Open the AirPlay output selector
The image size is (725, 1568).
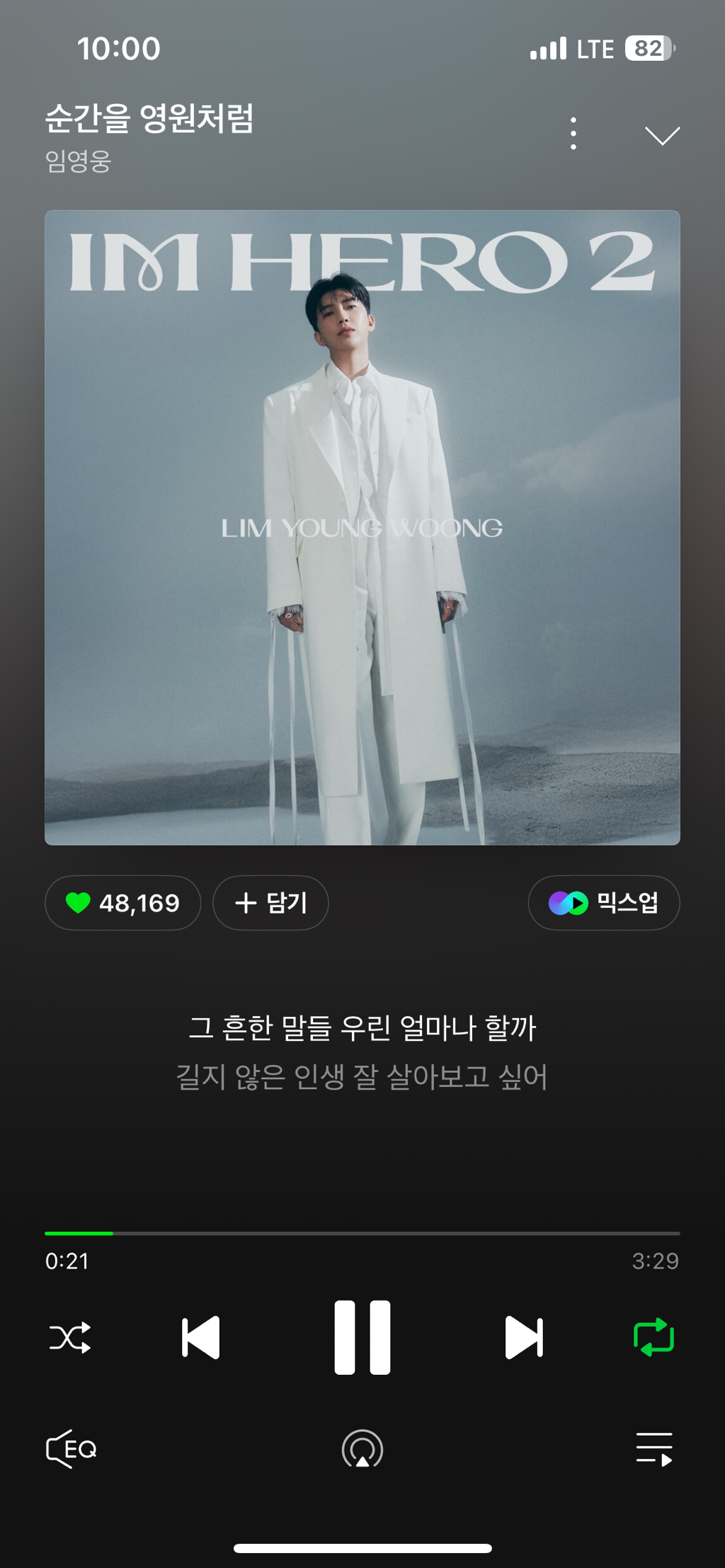click(x=362, y=1449)
